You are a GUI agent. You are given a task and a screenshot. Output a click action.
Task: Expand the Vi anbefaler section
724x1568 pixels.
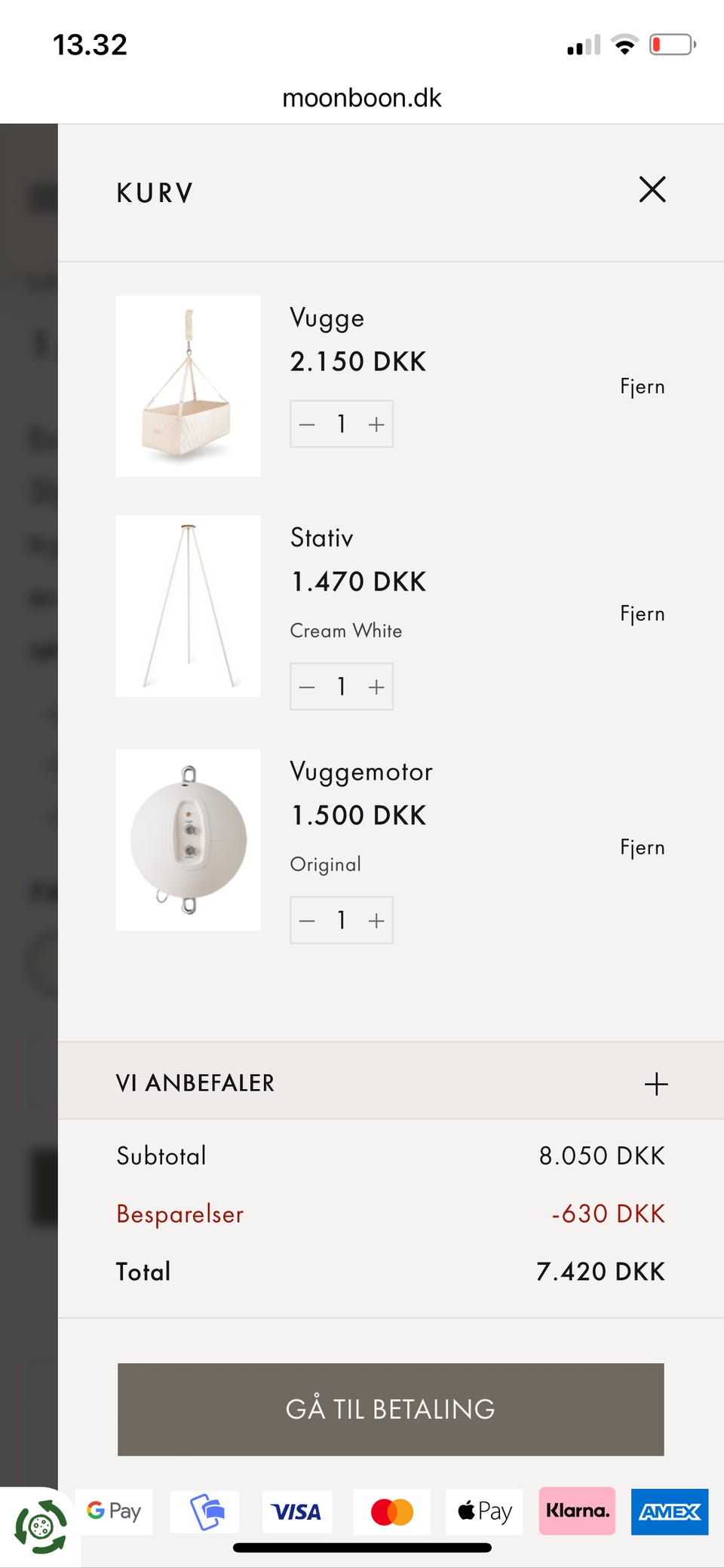pos(655,1084)
